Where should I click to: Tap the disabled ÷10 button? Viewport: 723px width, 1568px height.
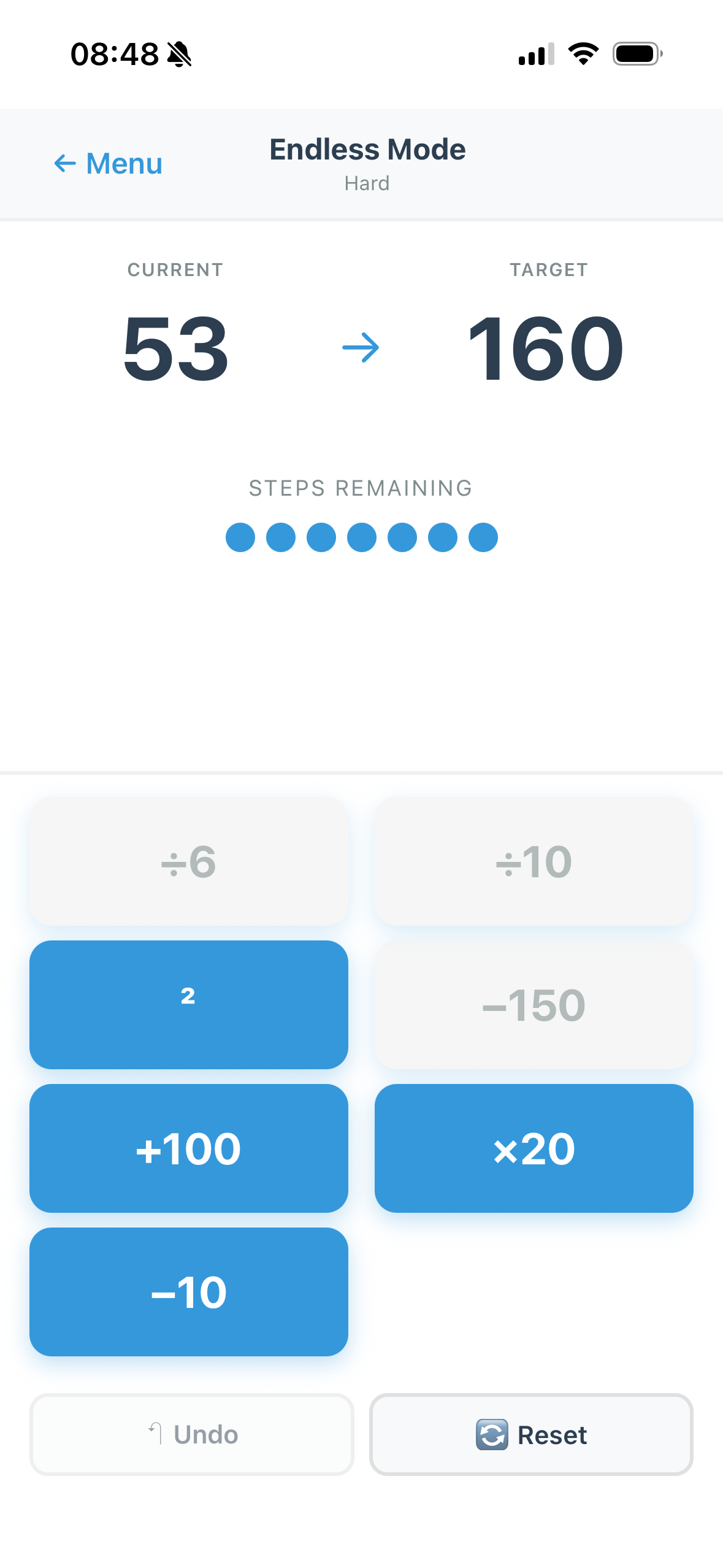tap(533, 861)
